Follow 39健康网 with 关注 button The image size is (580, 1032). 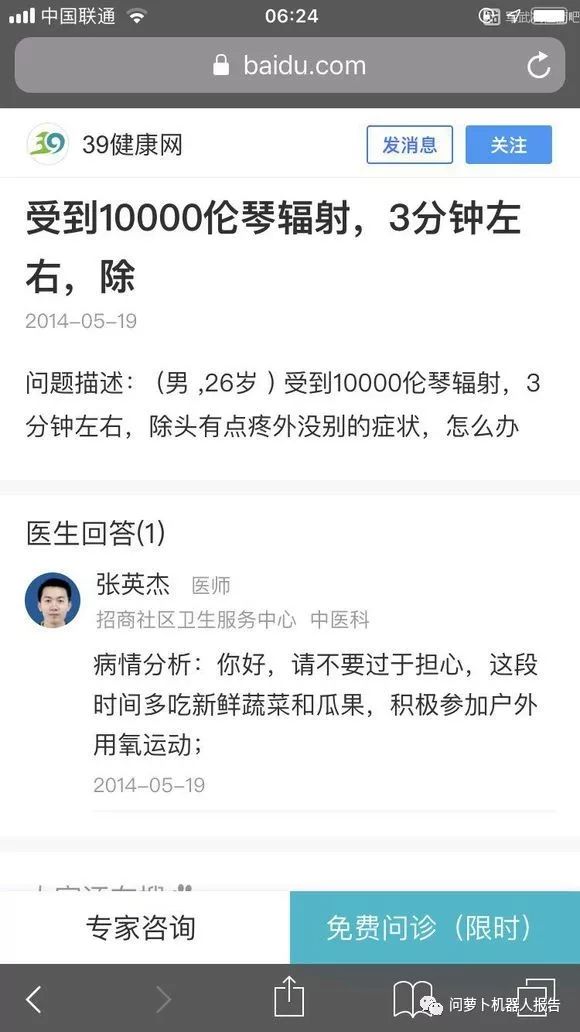pos(508,145)
